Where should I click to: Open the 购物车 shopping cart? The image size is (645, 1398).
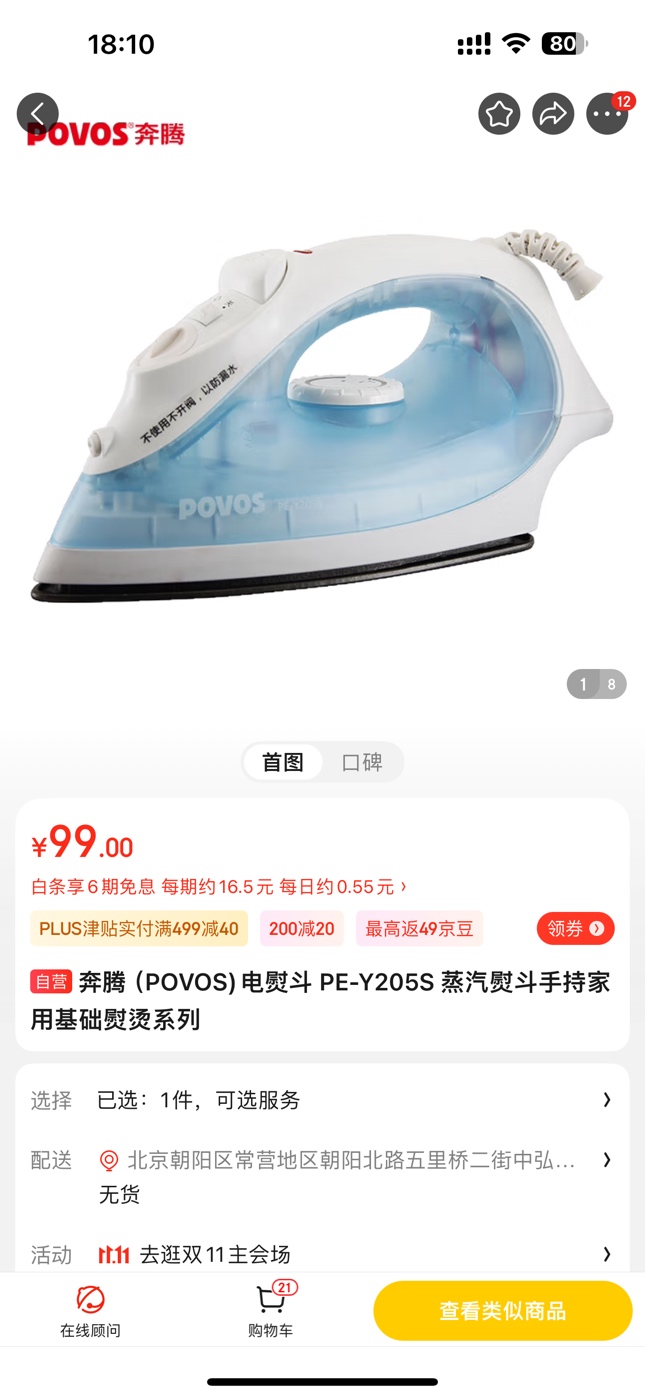(270, 1312)
